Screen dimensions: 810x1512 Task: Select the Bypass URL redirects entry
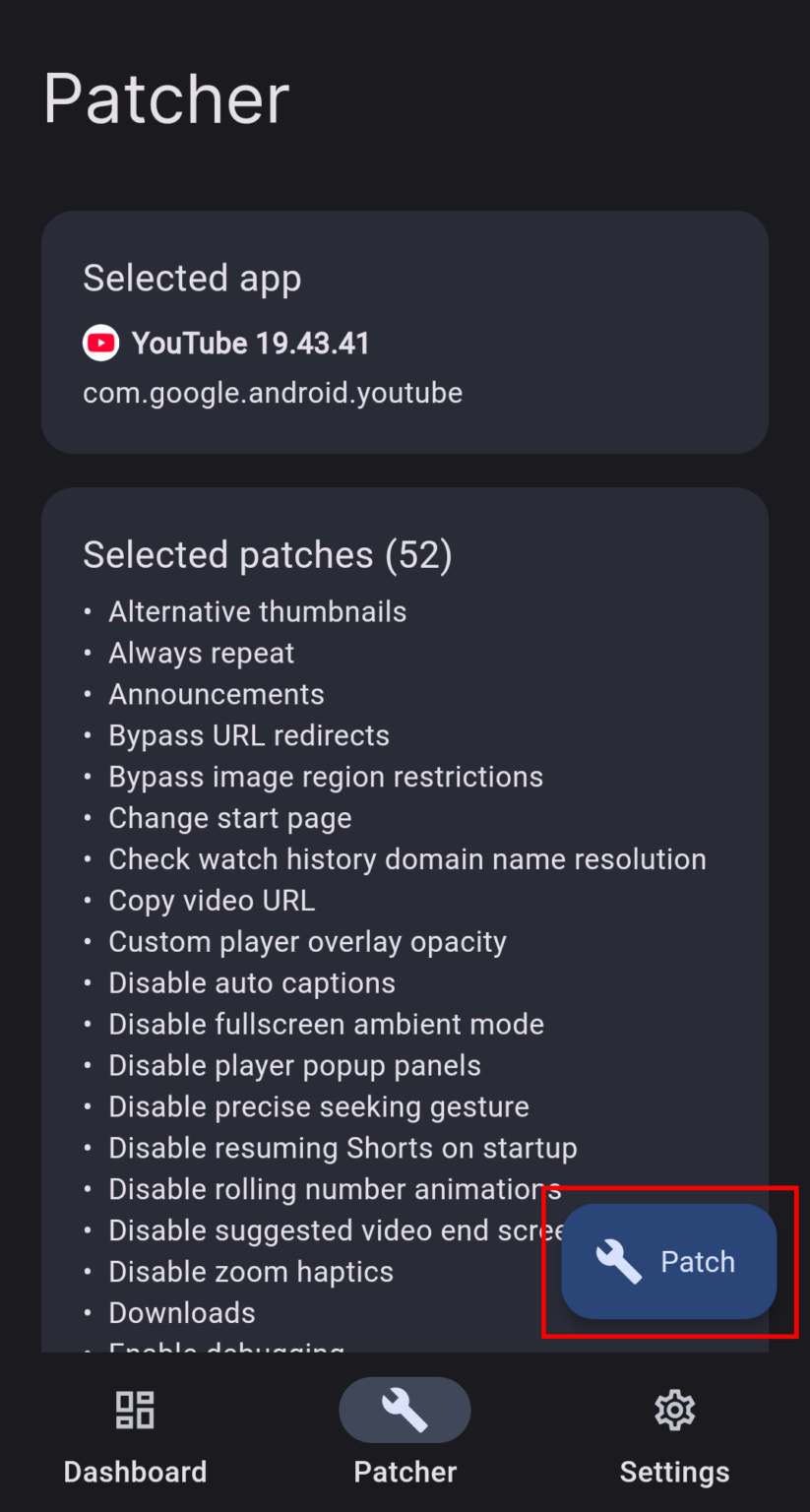(248, 734)
